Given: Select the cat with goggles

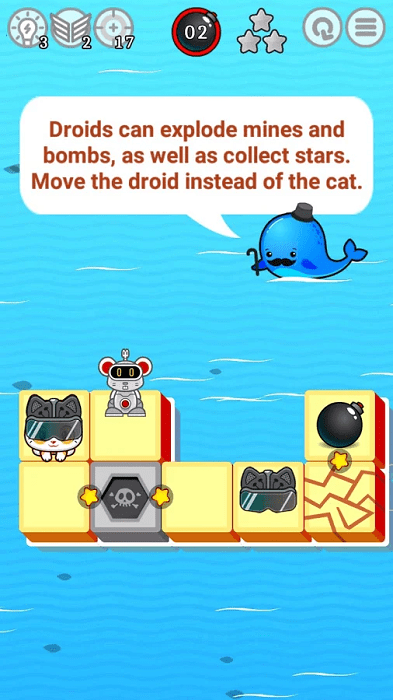Looking at the screenshot, I should 54,427.
